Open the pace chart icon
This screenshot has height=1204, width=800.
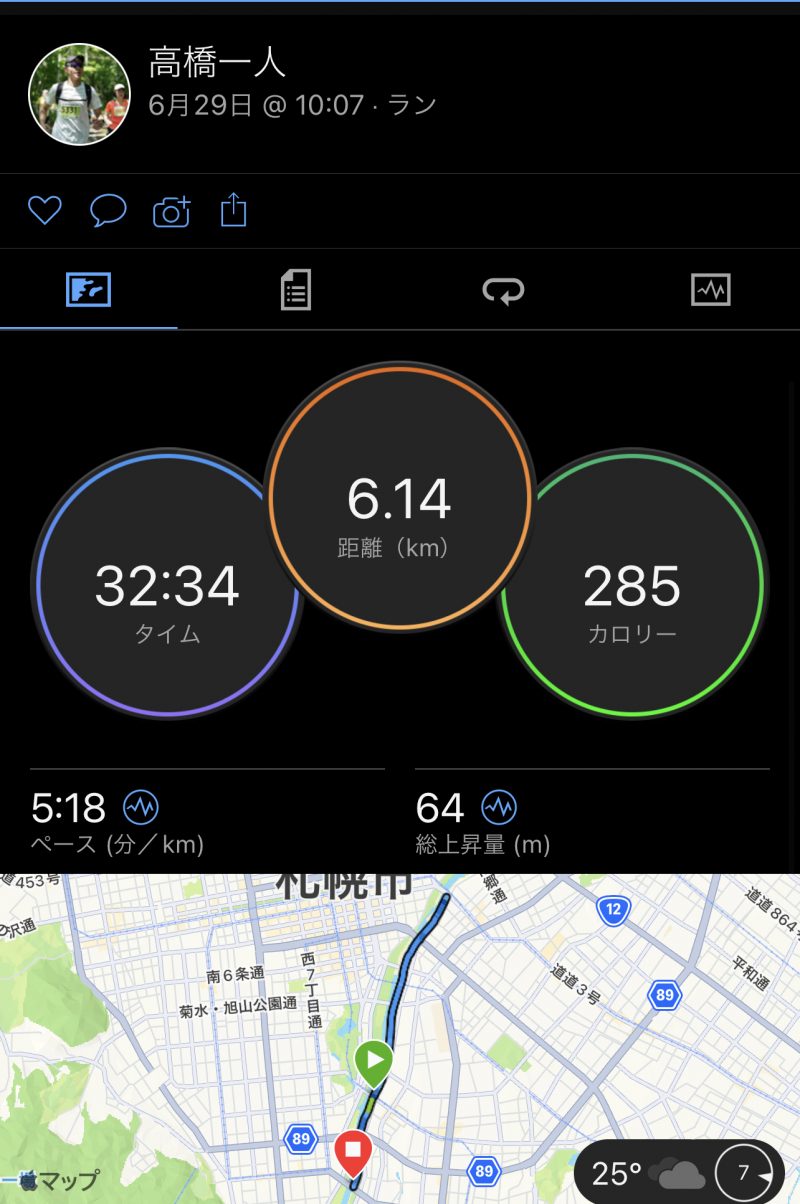tap(141, 807)
